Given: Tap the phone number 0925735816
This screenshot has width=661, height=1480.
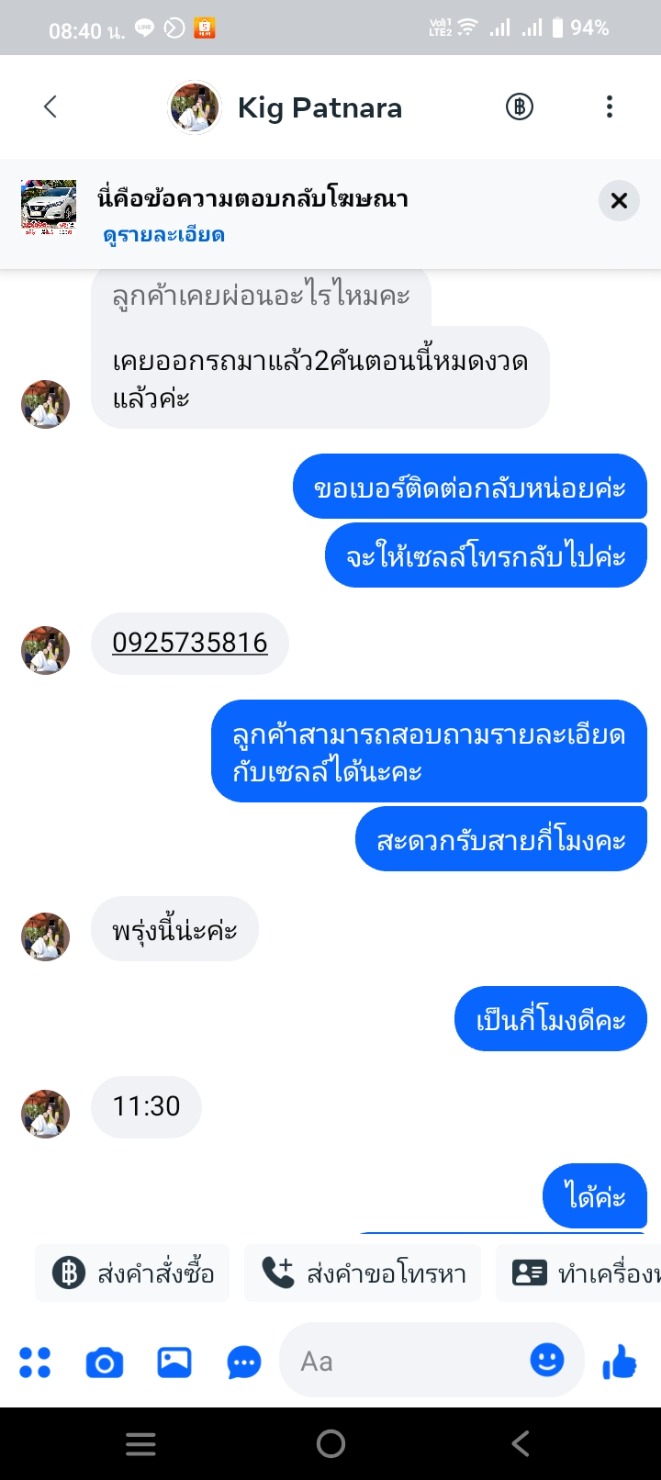Looking at the screenshot, I should click(x=190, y=642).
